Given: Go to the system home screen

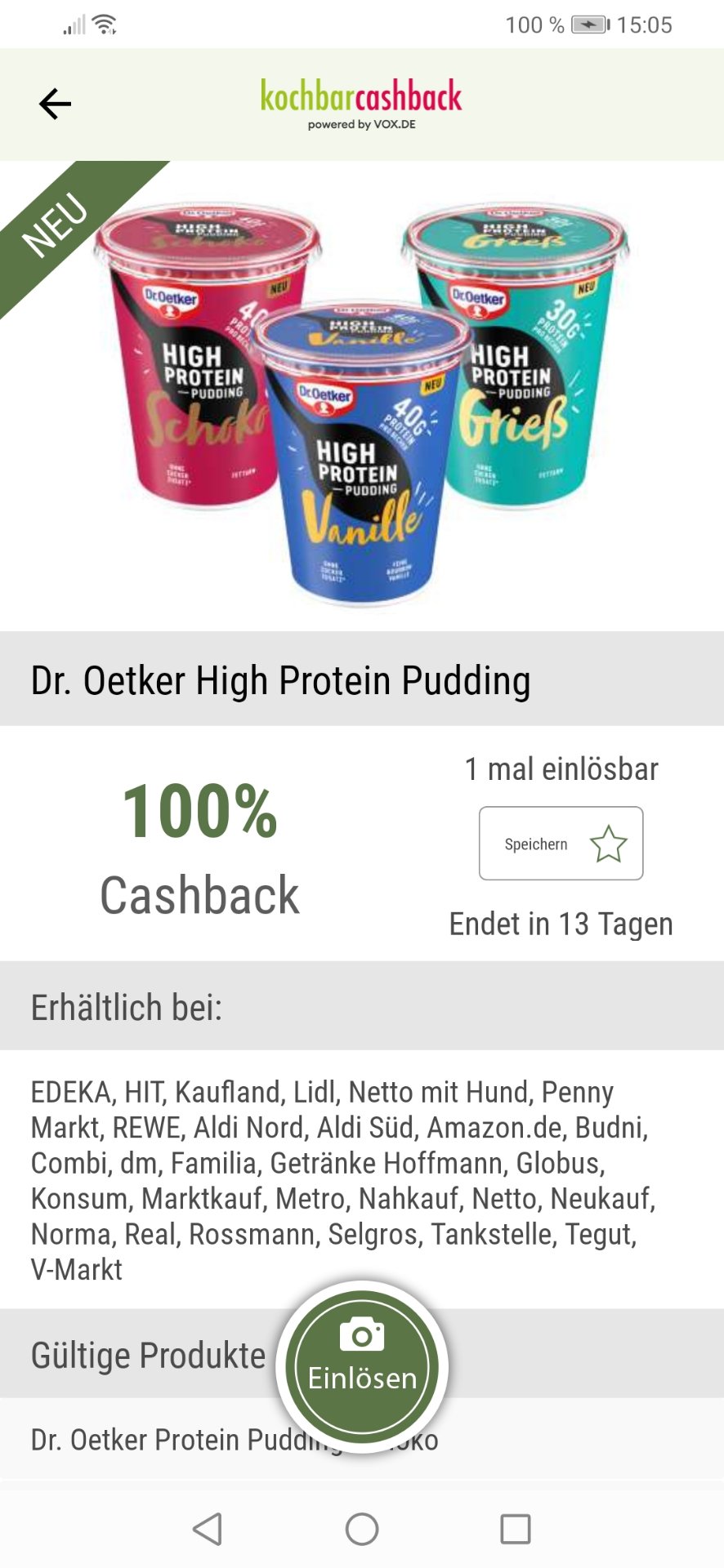Looking at the screenshot, I should point(362,1529).
